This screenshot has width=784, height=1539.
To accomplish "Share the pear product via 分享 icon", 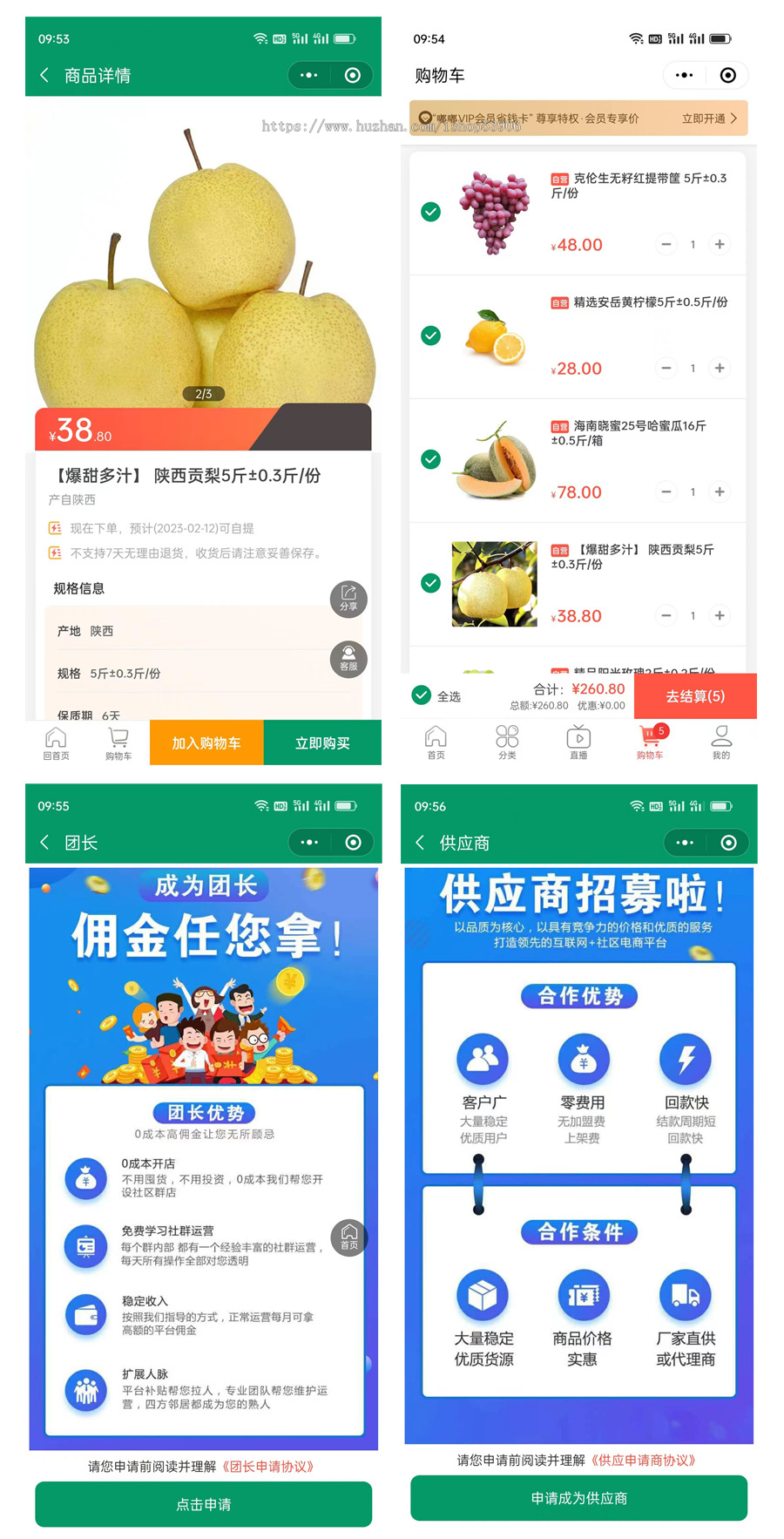I will [x=348, y=599].
